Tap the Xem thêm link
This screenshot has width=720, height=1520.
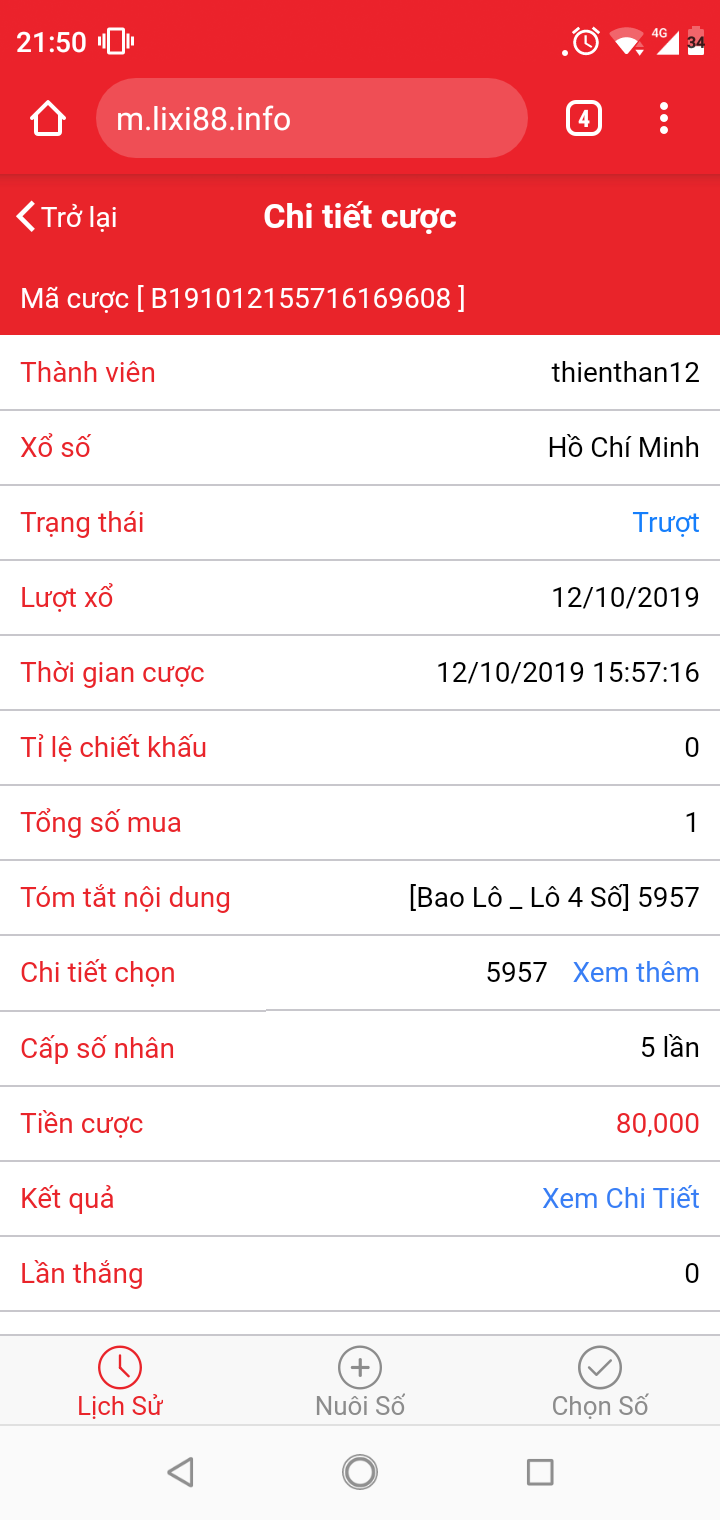[x=635, y=972]
